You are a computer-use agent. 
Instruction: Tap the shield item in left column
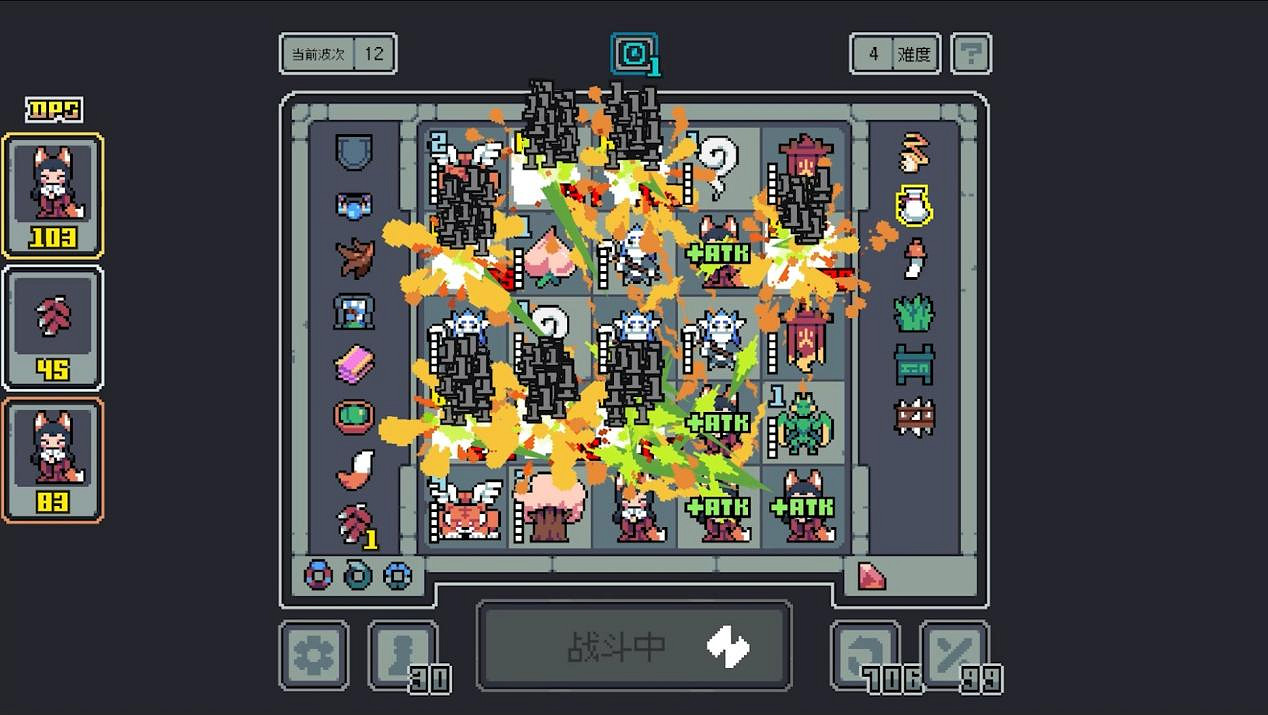[354, 152]
